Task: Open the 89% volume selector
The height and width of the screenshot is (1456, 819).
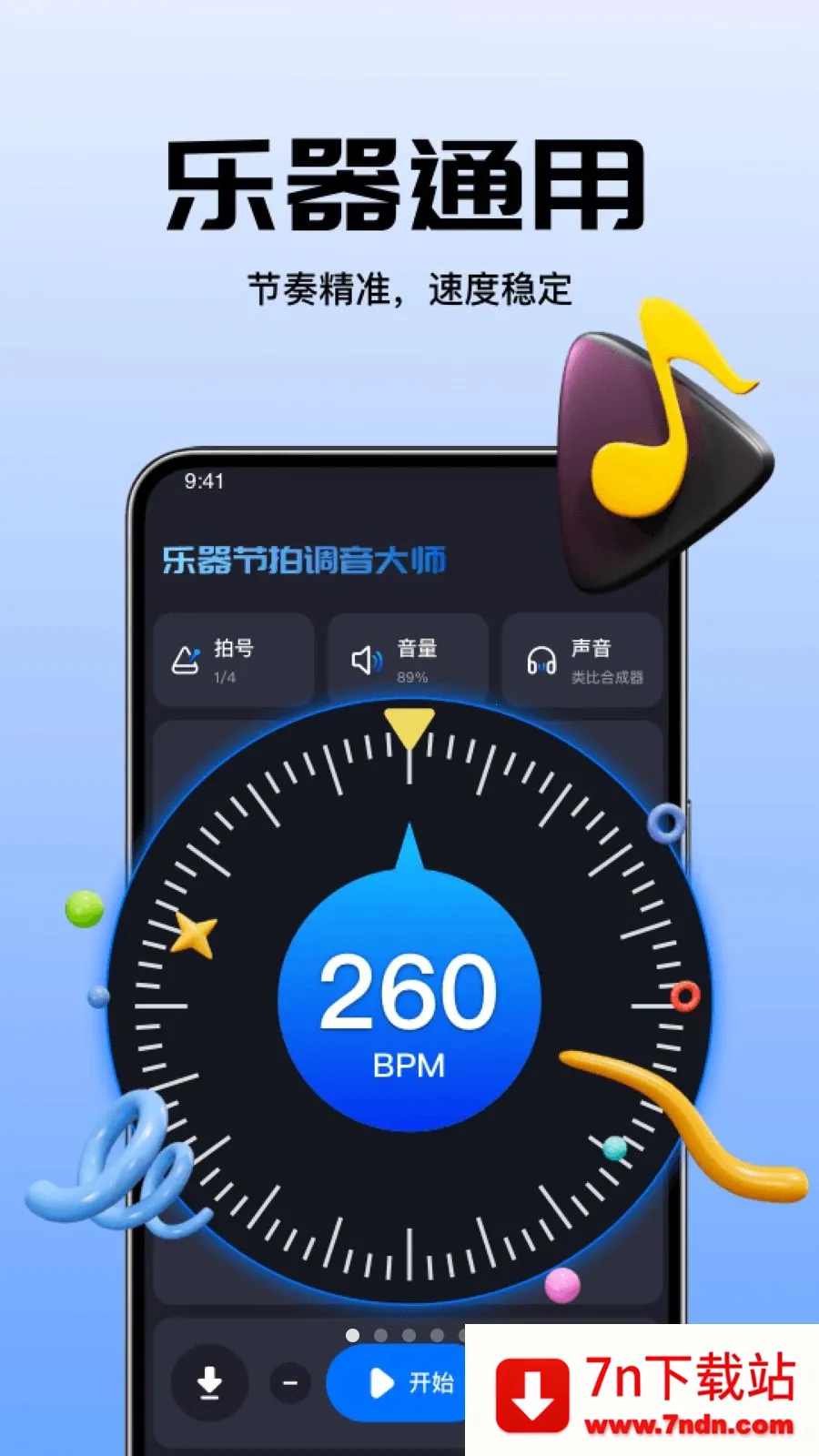Action: (x=407, y=661)
